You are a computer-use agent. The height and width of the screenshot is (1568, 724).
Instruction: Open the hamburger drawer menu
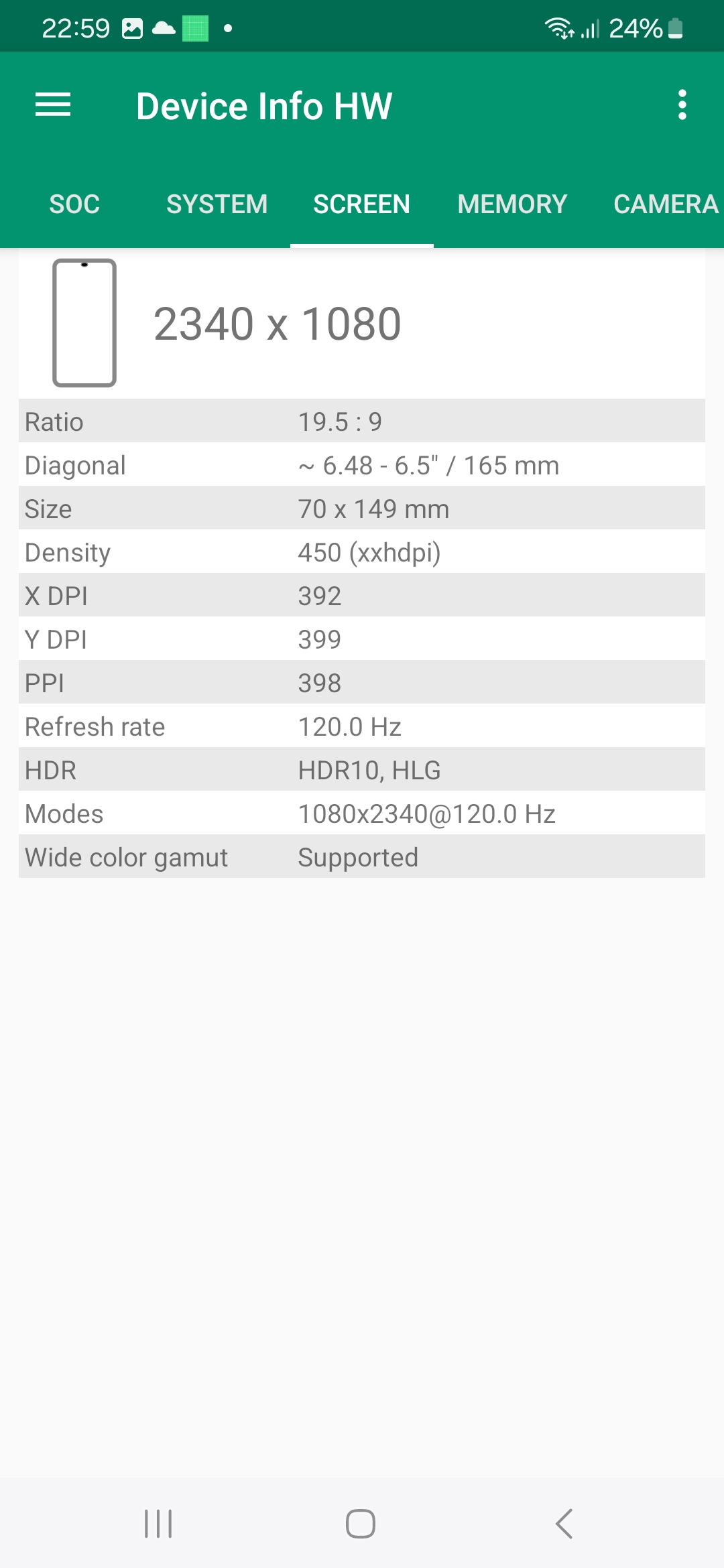point(53,105)
